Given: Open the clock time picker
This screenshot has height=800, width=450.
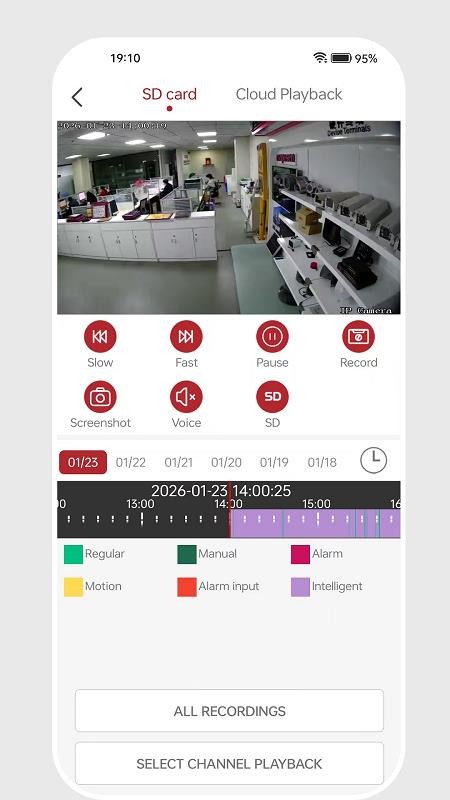Looking at the screenshot, I should tap(373, 460).
